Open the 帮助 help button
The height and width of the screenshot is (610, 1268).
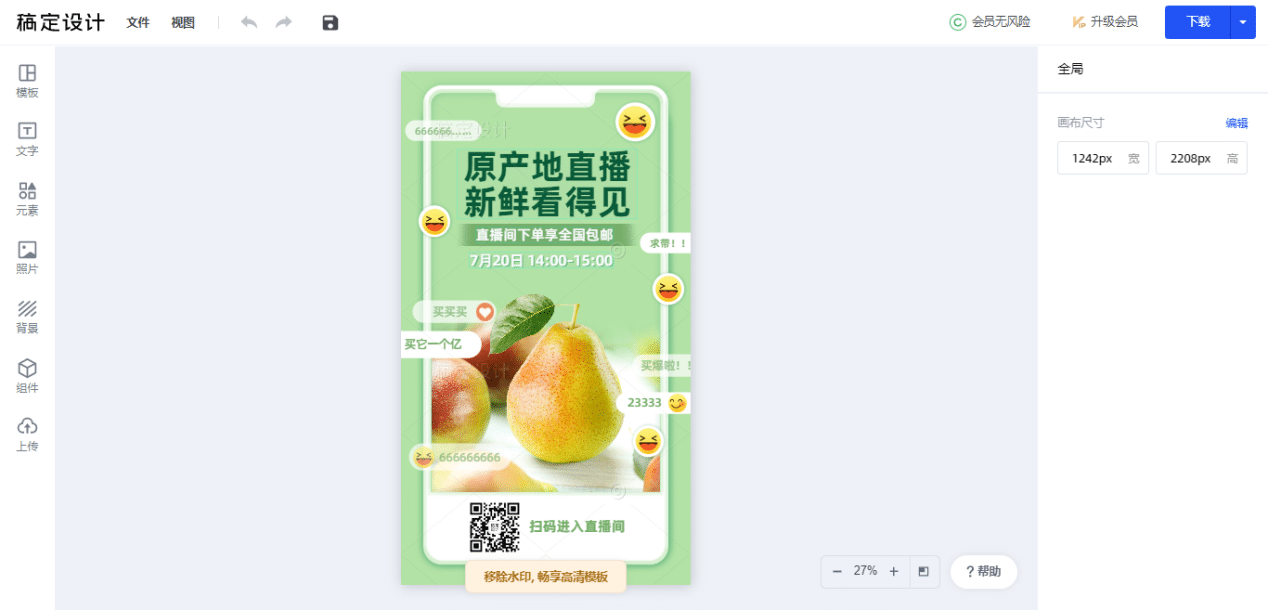tap(983, 571)
